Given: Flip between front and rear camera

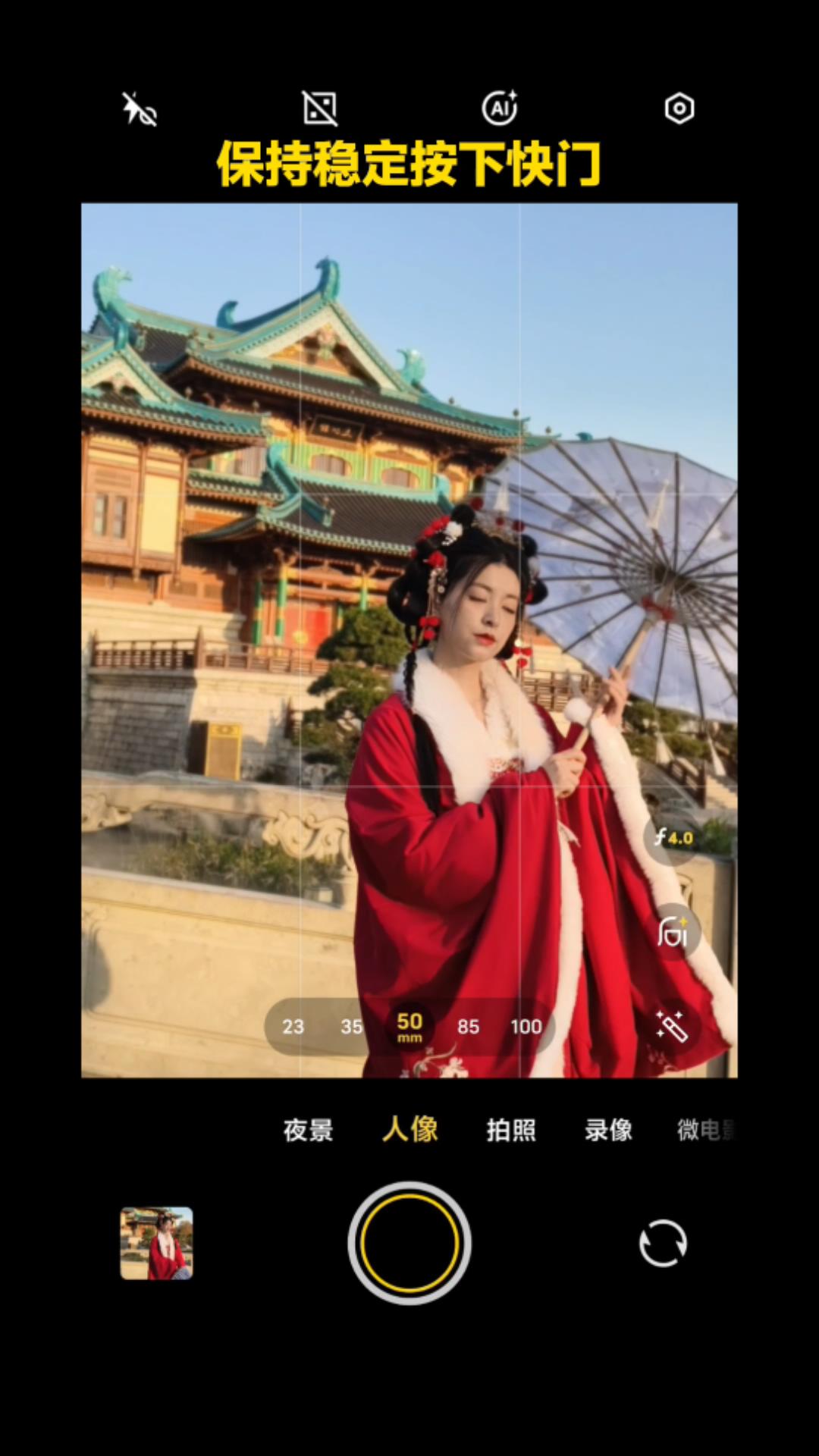Looking at the screenshot, I should pos(663,1243).
